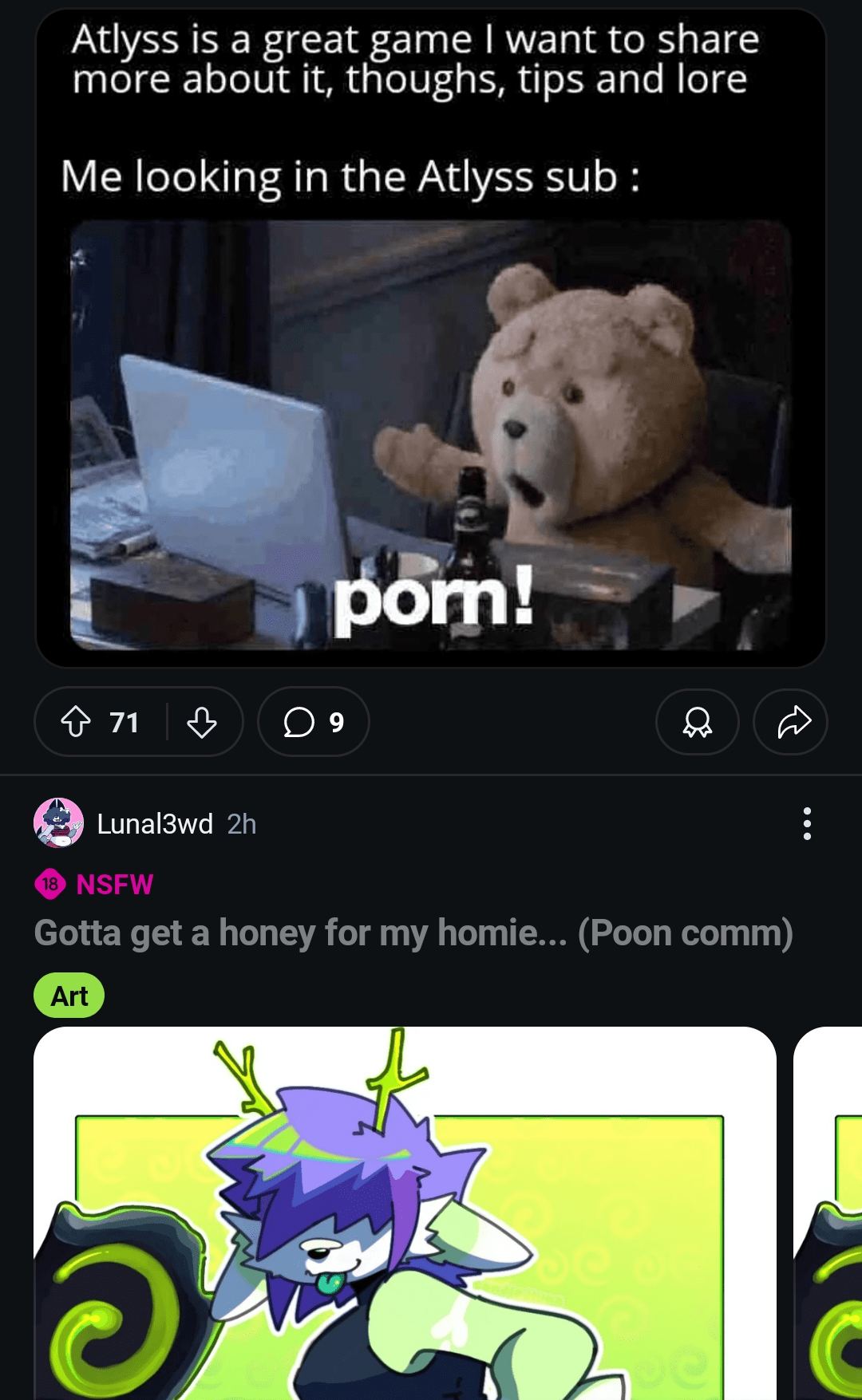
Task: Open the username Lunal3wd
Action: [155, 824]
